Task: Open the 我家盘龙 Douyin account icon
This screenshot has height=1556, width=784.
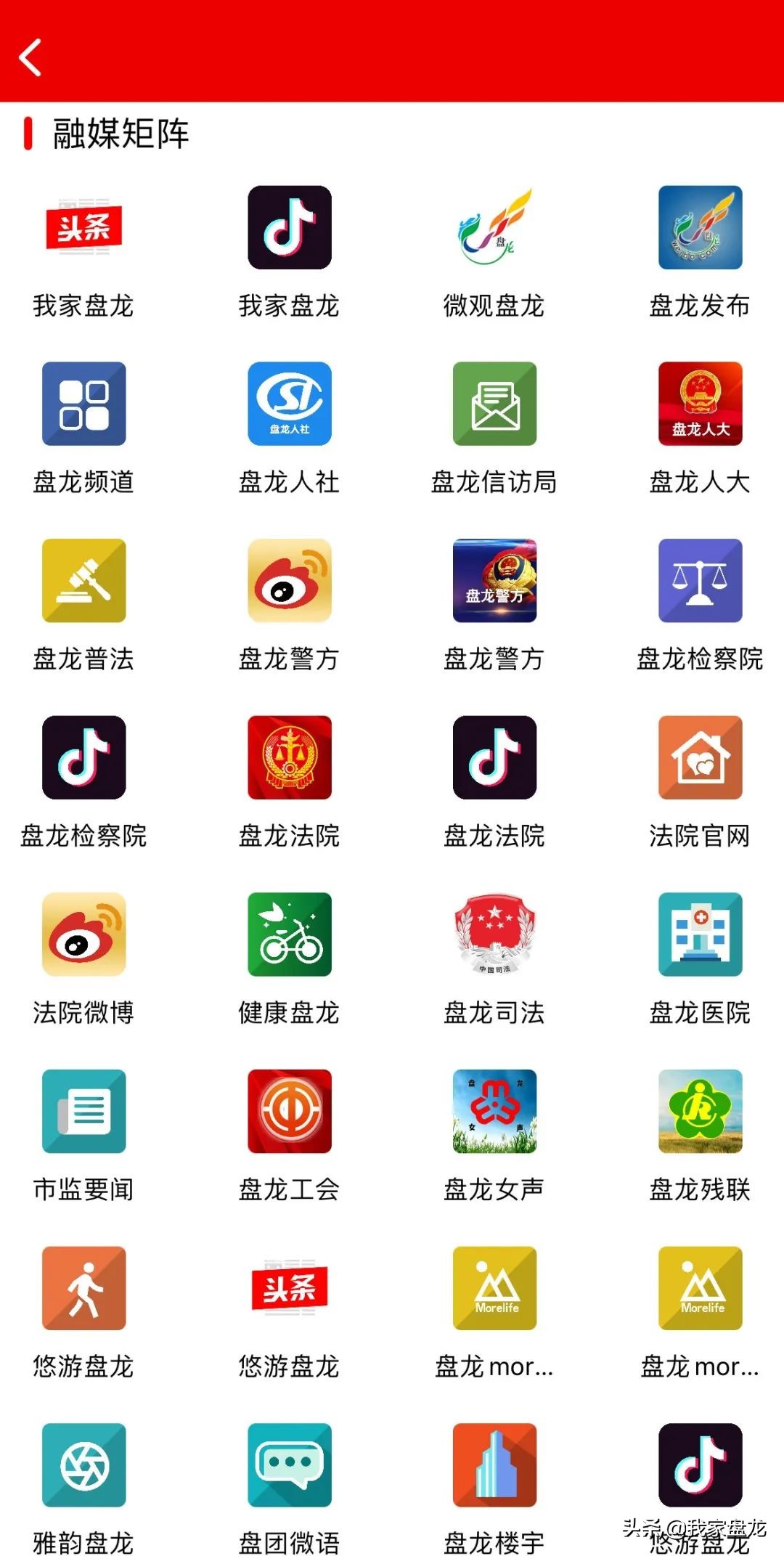Action: point(290,229)
